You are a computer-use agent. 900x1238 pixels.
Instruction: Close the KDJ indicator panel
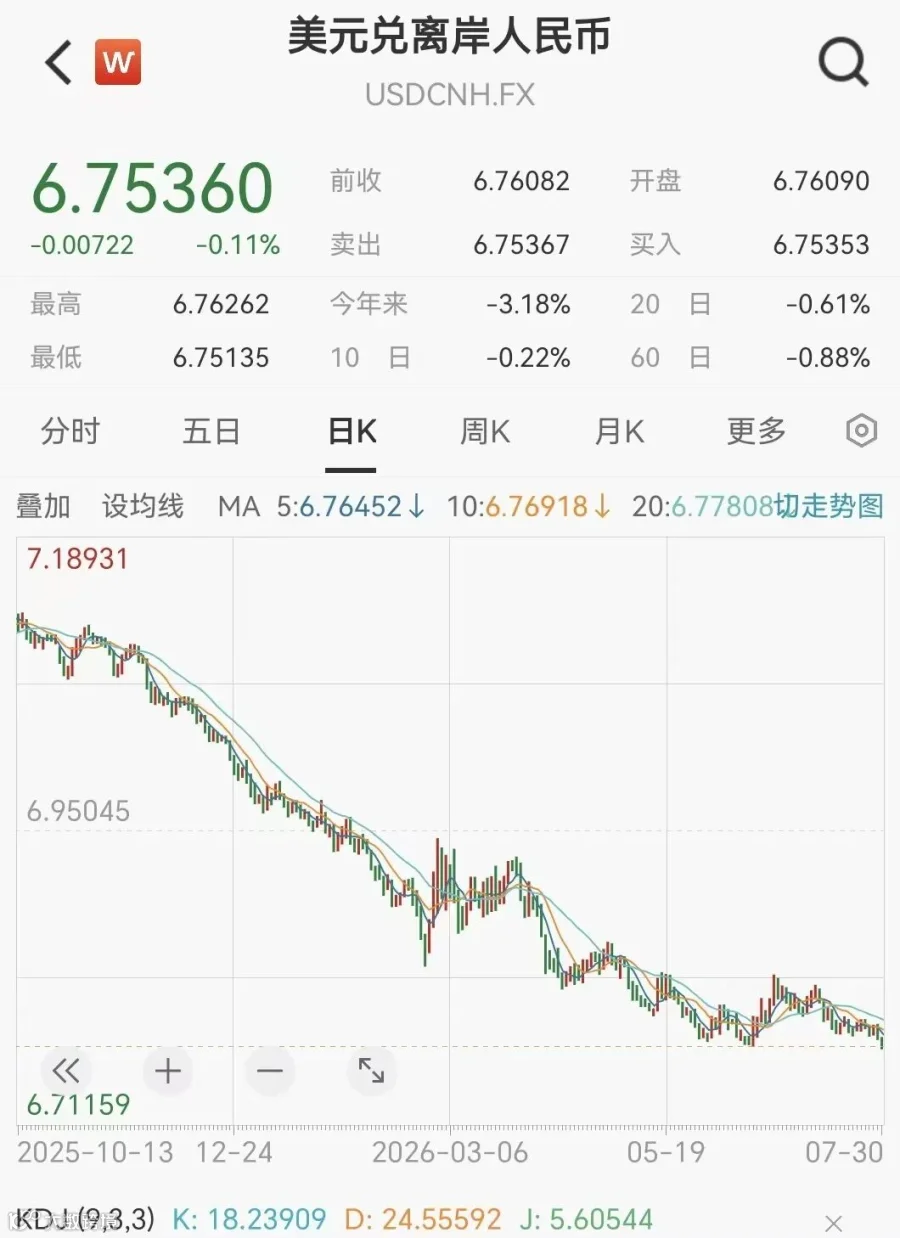click(x=833, y=1223)
